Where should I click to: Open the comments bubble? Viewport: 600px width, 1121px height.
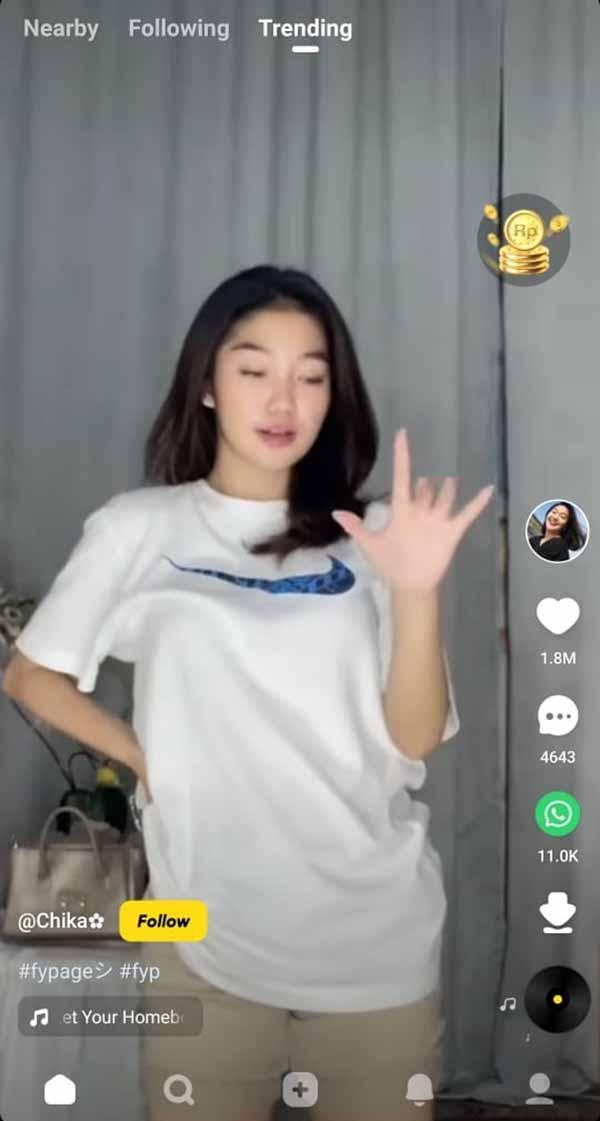(557, 716)
